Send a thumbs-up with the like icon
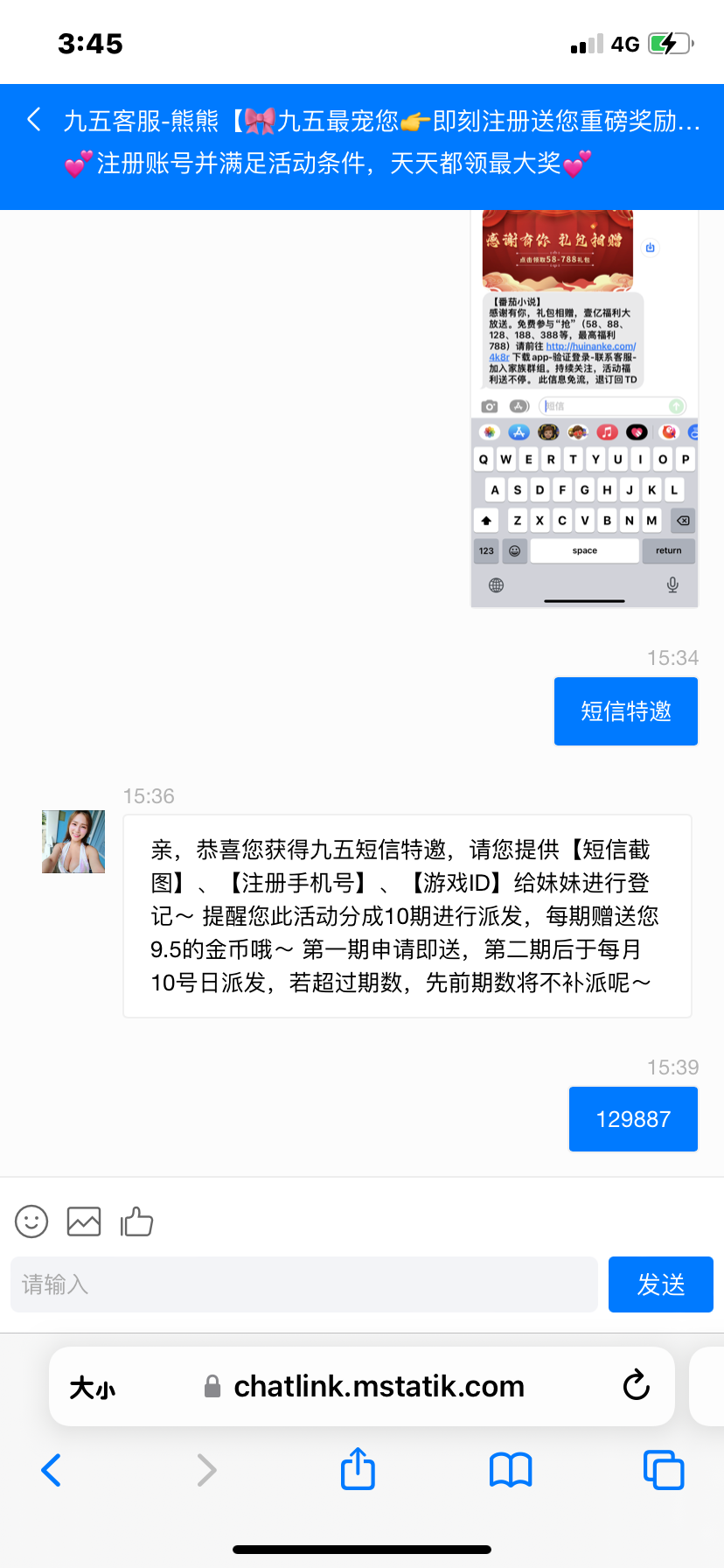Image resolution: width=724 pixels, height=1568 pixels. (137, 1221)
